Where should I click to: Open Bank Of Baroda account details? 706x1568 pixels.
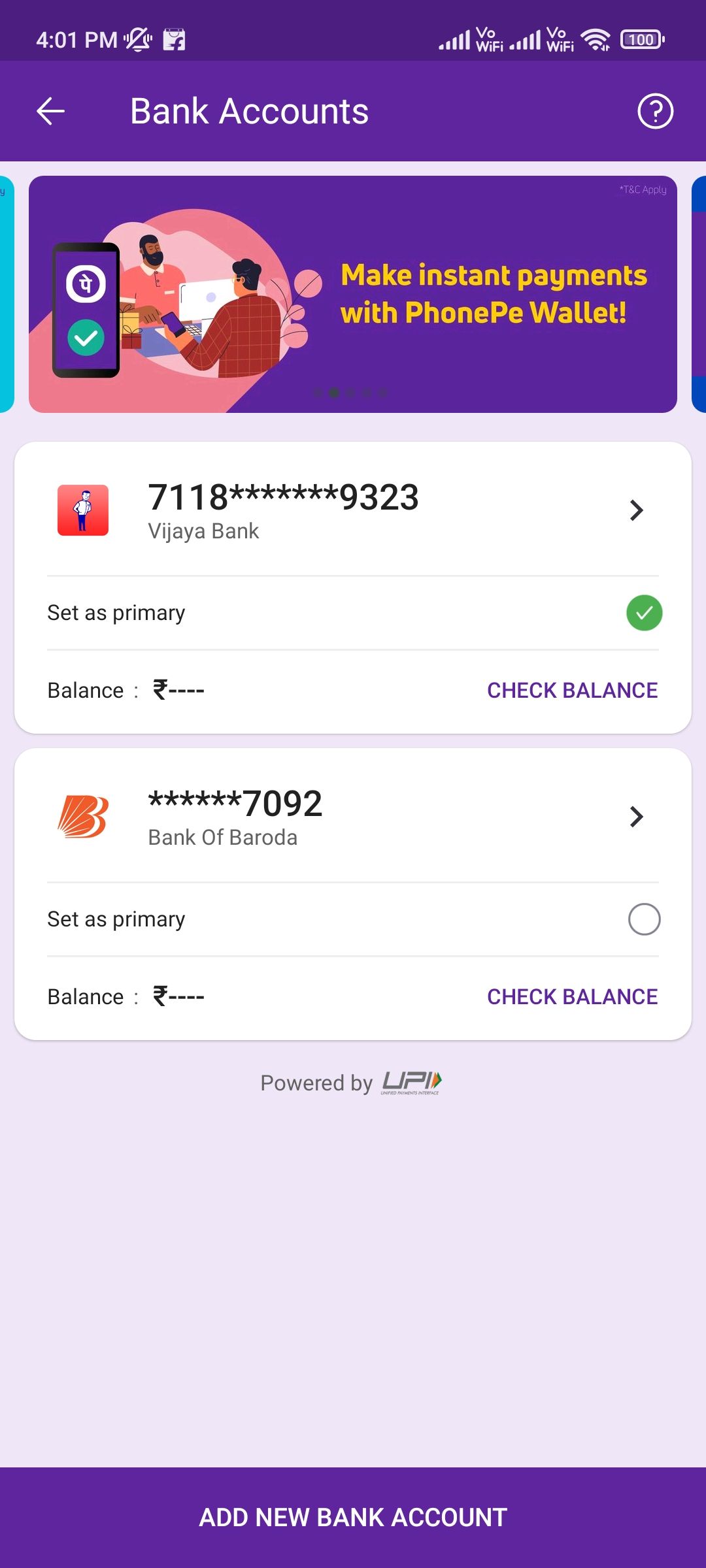pos(353,817)
